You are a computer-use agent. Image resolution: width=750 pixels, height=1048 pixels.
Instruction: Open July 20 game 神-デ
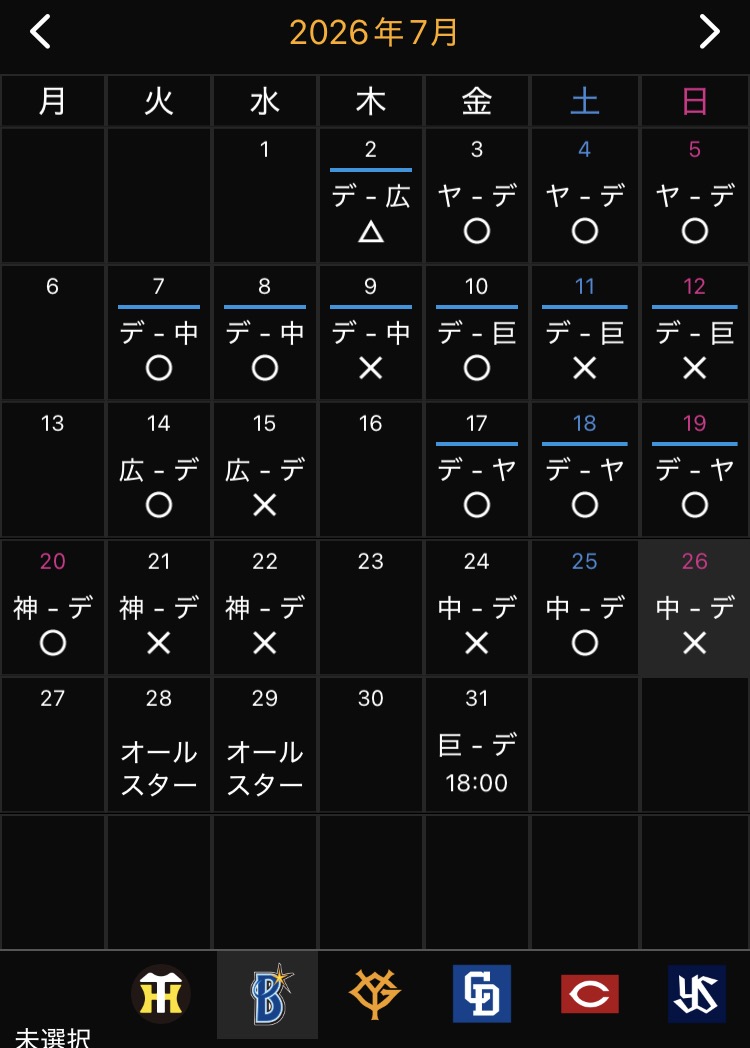pyautogui.click(x=53, y=608)
